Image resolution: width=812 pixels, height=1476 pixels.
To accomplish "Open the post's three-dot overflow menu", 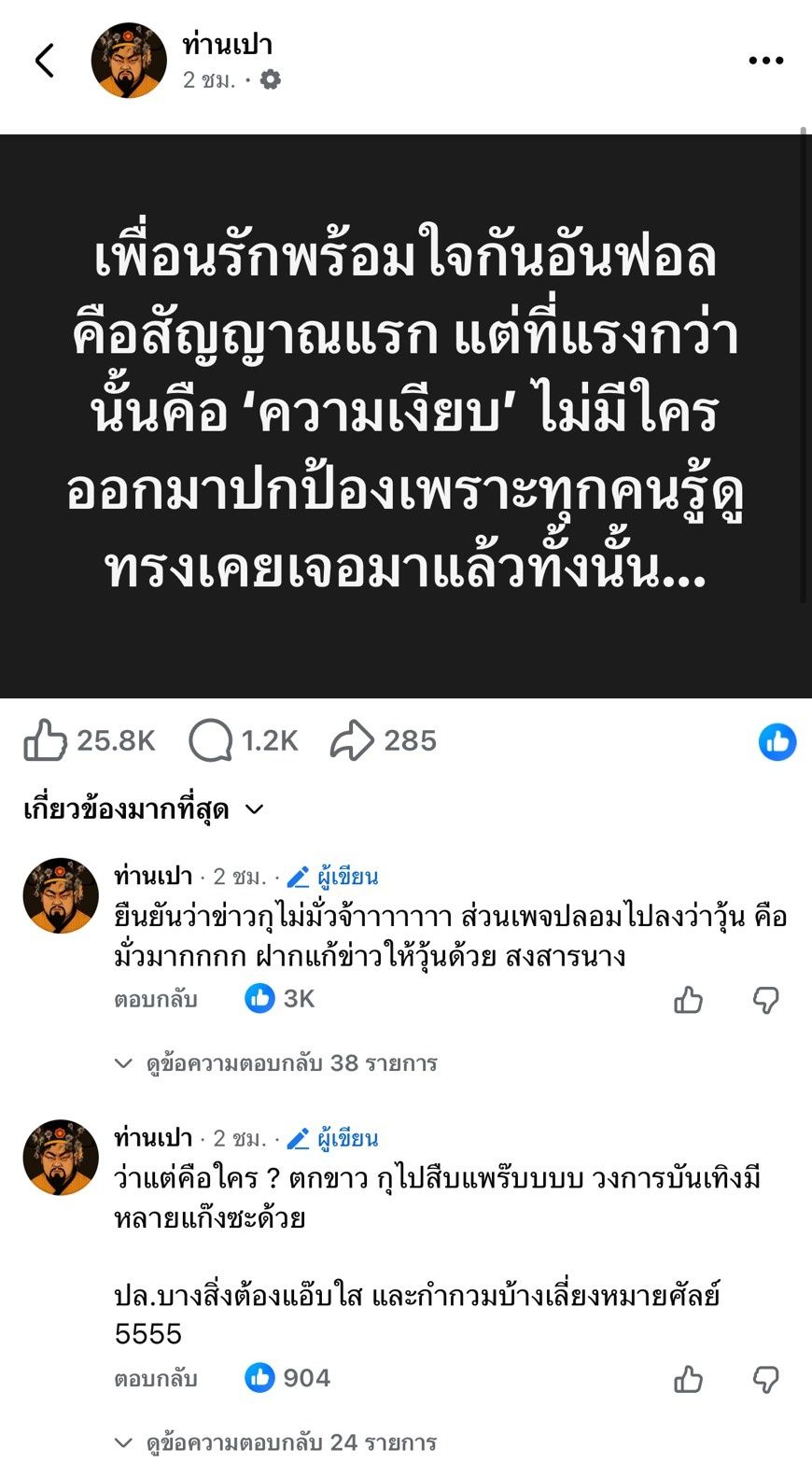I will click(x=765, y=61).
